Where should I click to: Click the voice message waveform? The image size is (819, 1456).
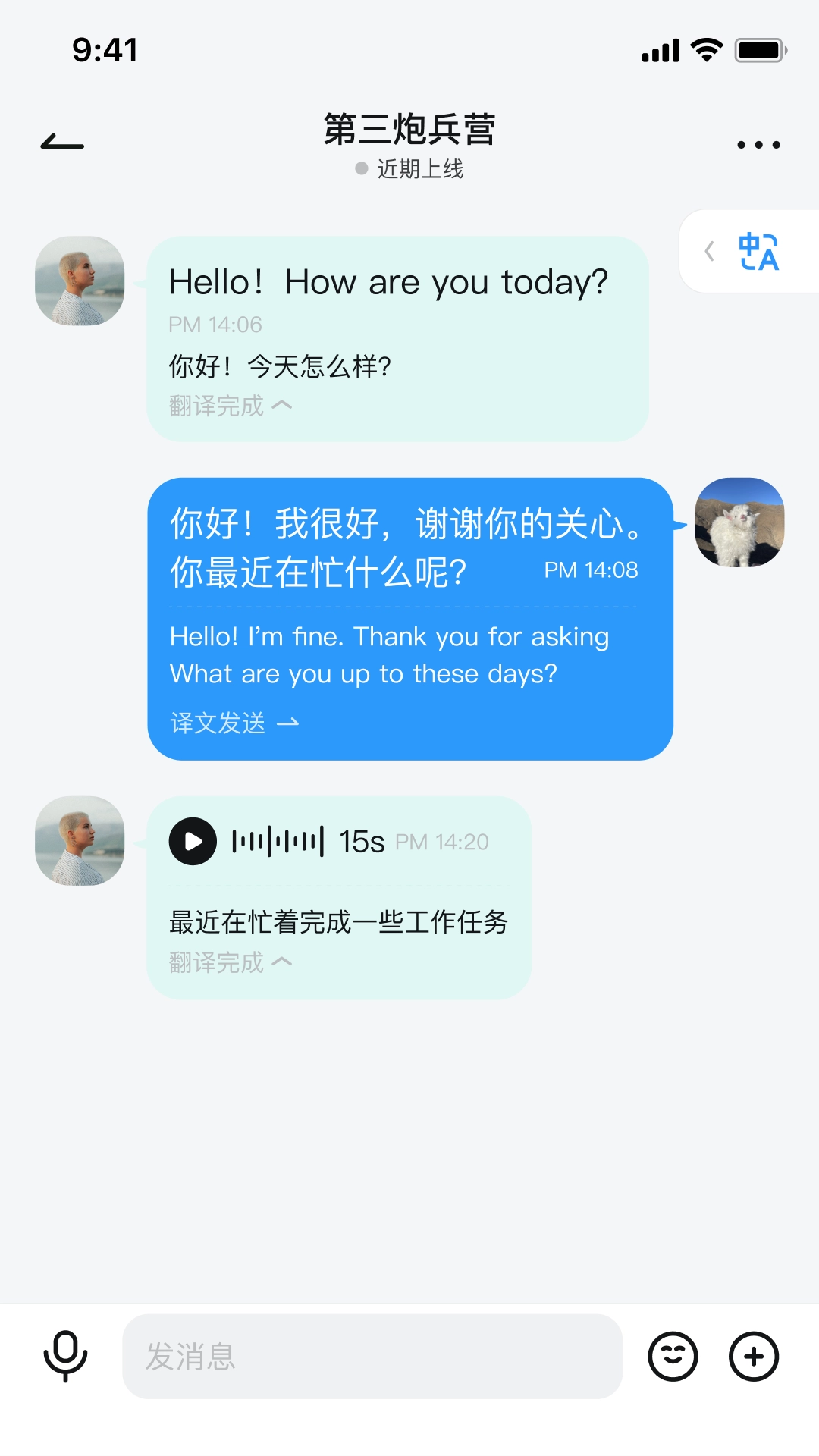point(277,840)
